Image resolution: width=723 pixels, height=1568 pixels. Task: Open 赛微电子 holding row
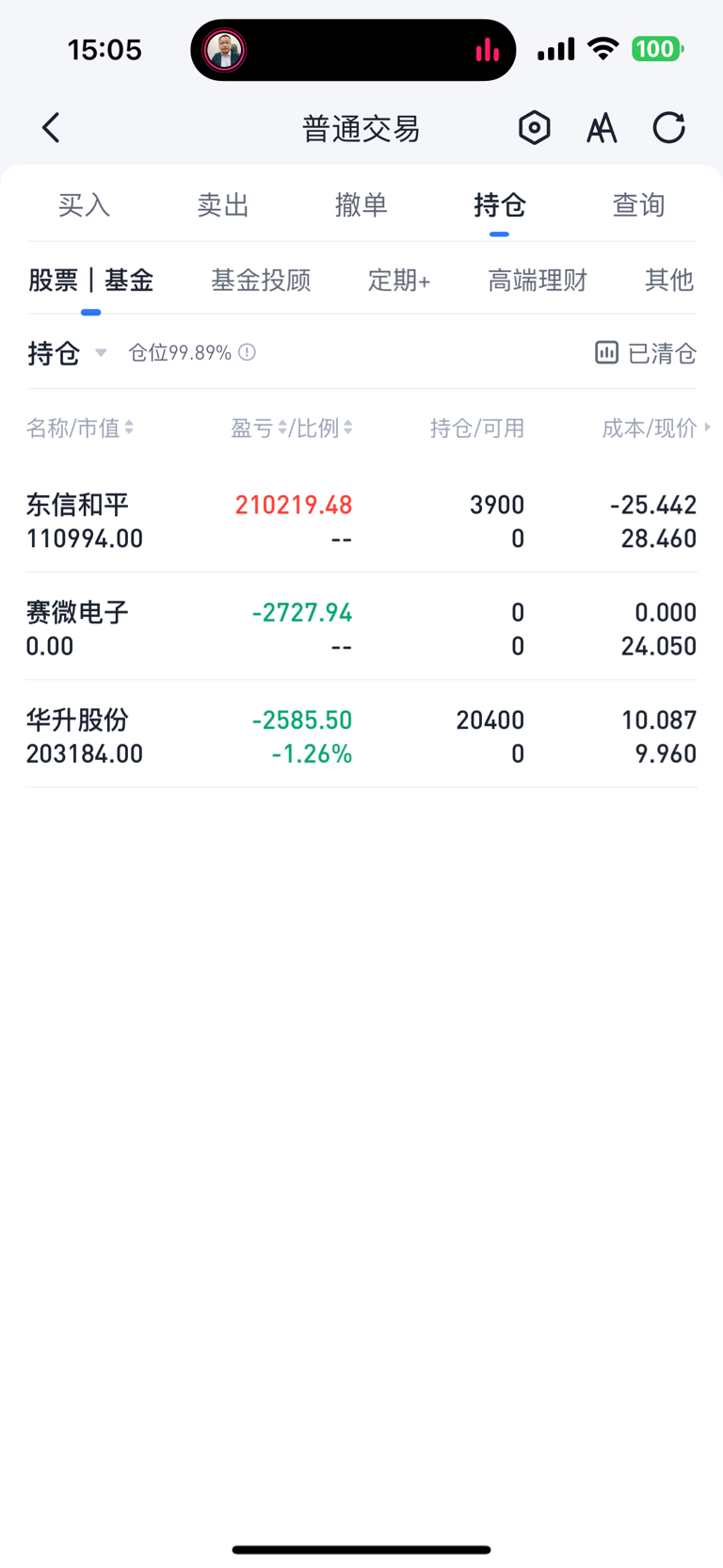pyautogui.click(x=361, y=628)
